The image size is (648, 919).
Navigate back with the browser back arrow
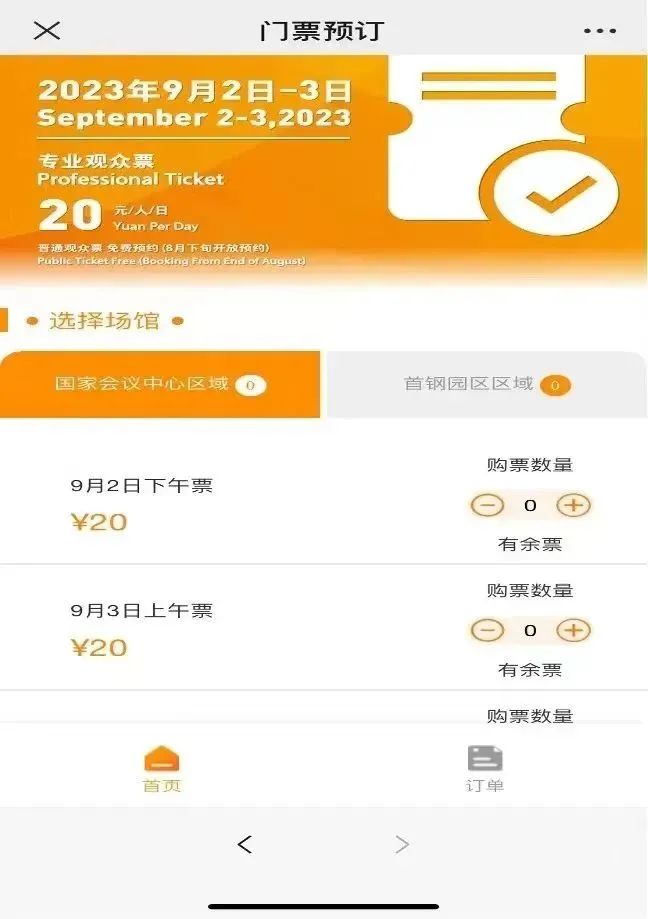point(245,845)
